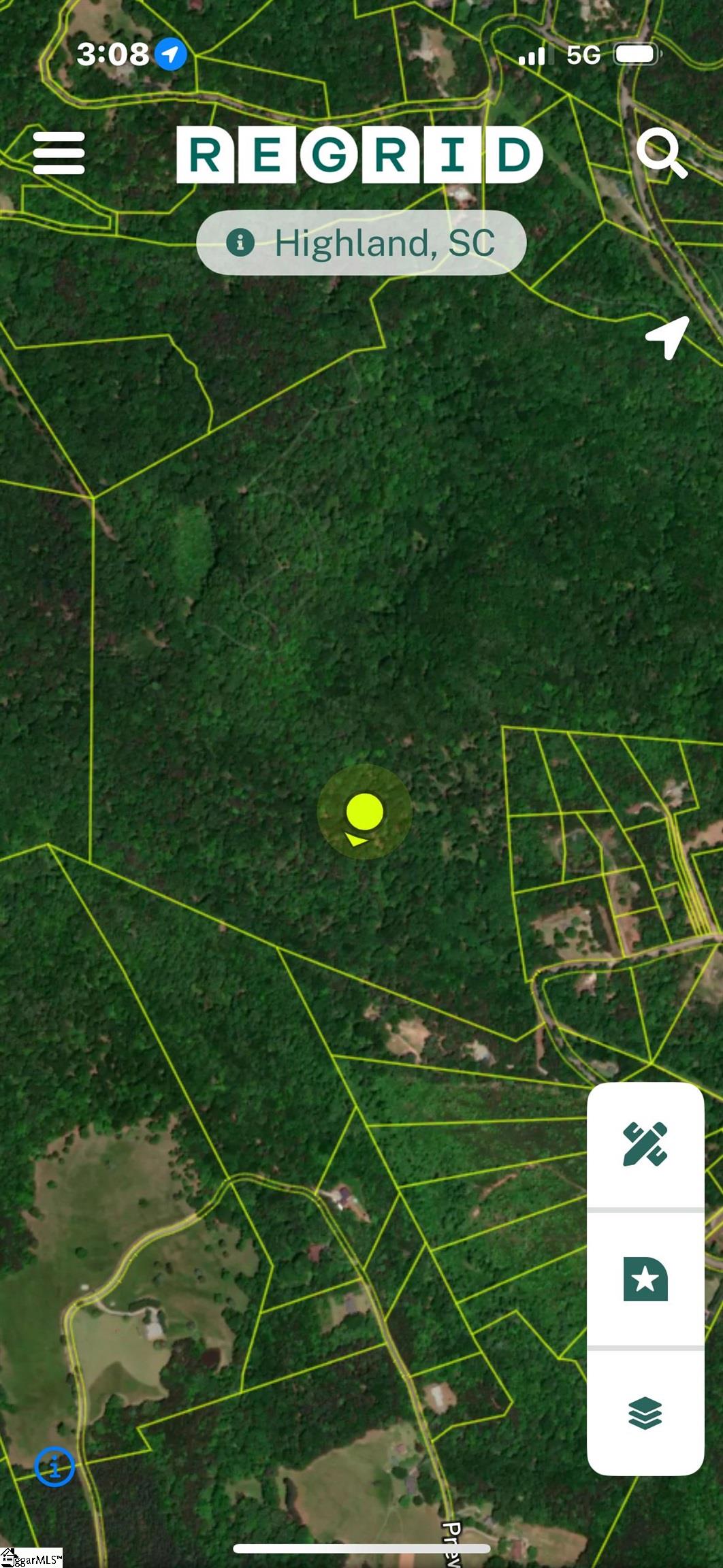
Task: Open the pencil and ruler draw tool
Action: [645, 1145]
